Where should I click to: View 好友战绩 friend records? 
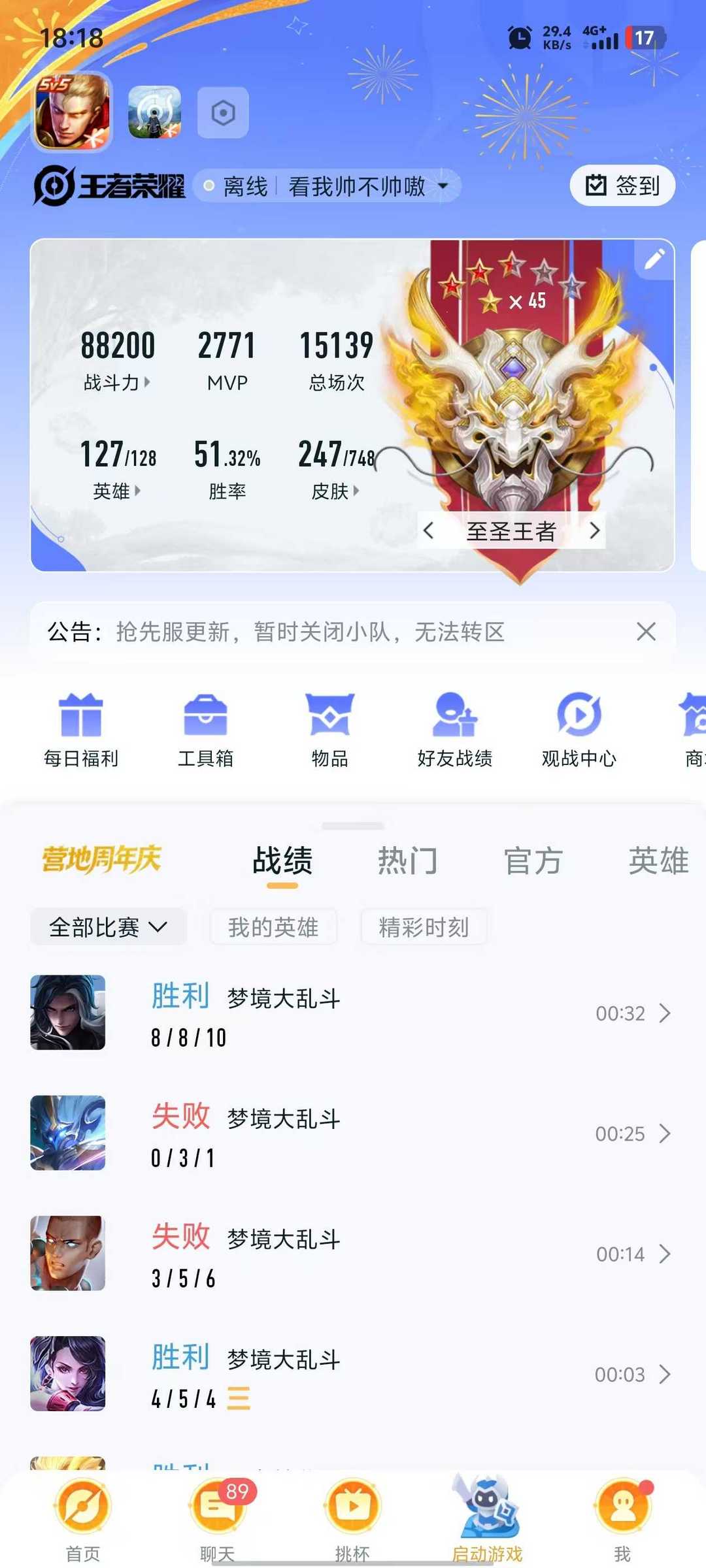[455, 730]
